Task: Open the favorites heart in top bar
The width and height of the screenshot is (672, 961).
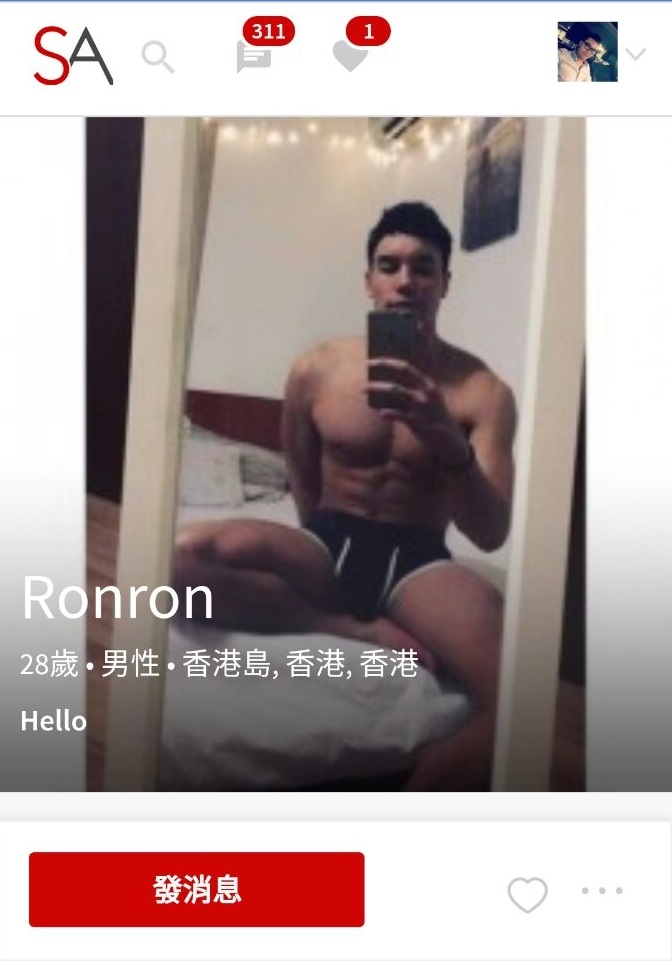Action: coord(350,56)
